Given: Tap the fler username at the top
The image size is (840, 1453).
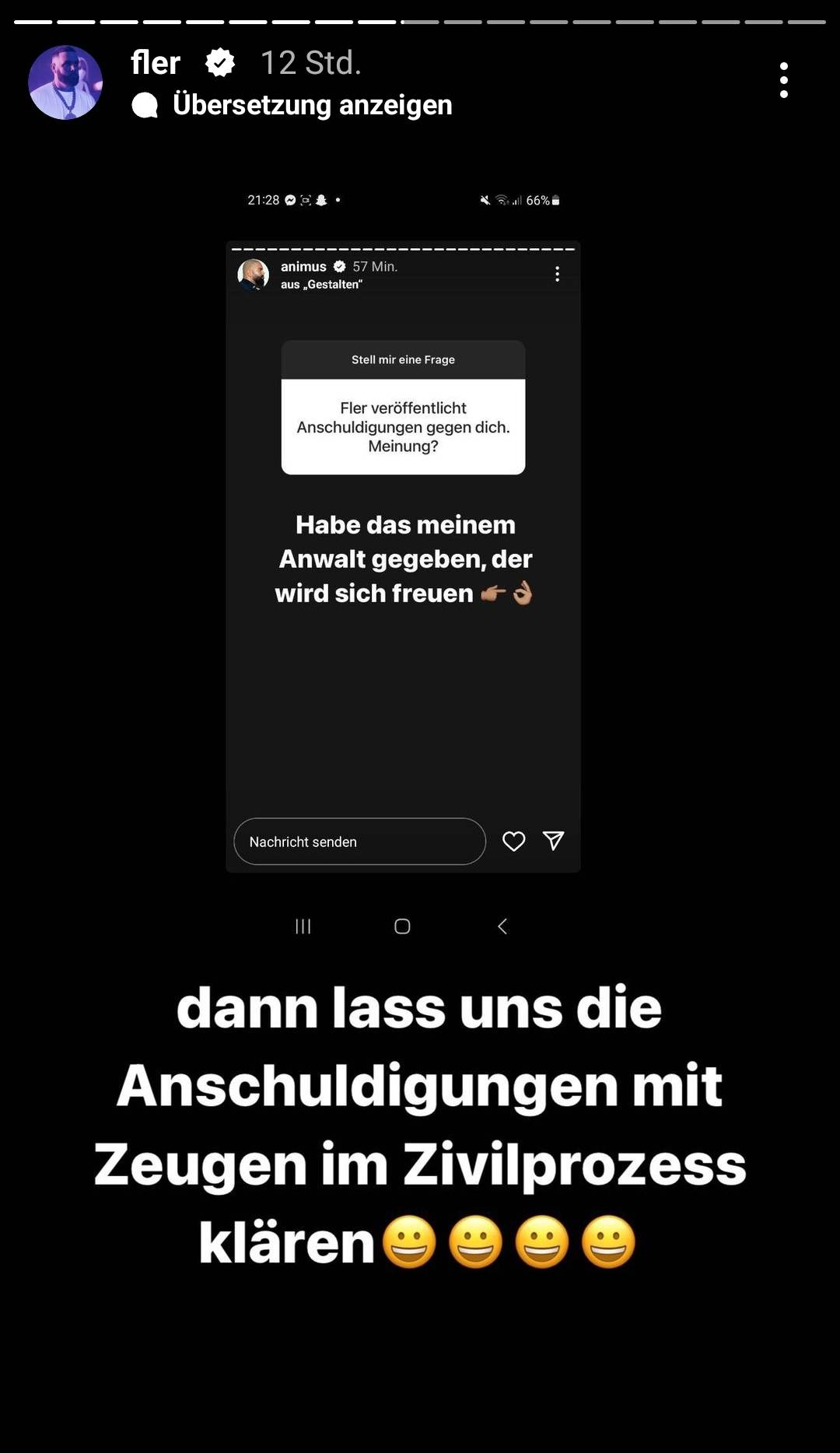Looking at the screenshot, I should (x=156, y=63).
